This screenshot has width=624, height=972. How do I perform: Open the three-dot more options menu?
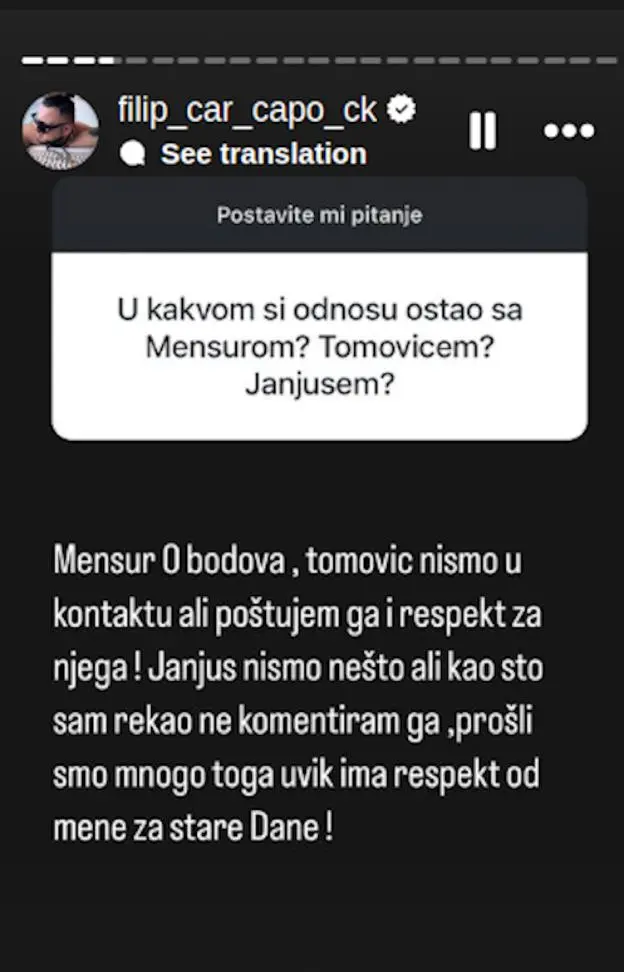point(569,131)
